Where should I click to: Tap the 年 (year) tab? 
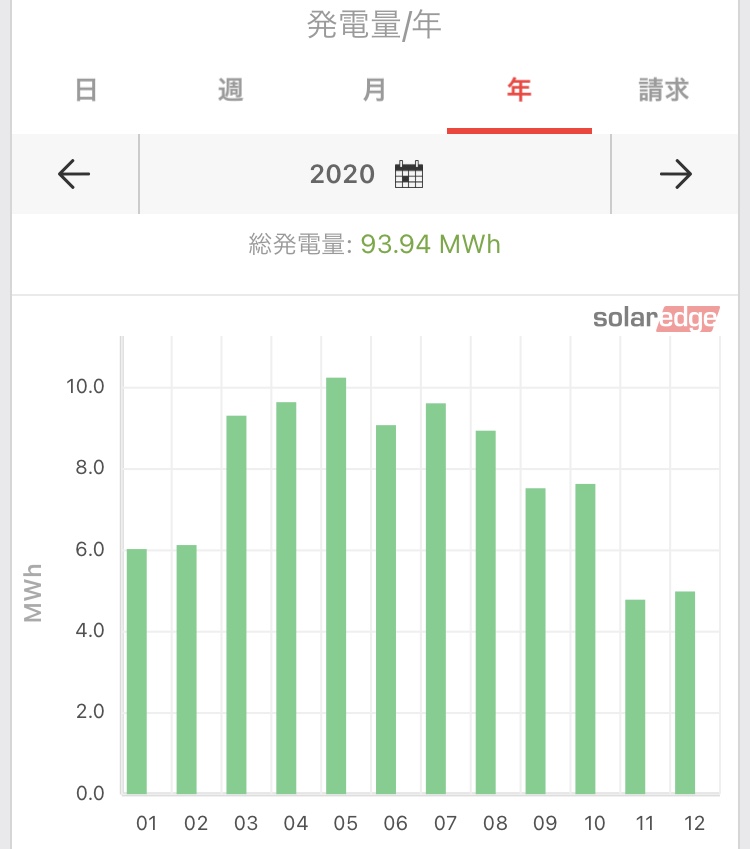(519, 91)
